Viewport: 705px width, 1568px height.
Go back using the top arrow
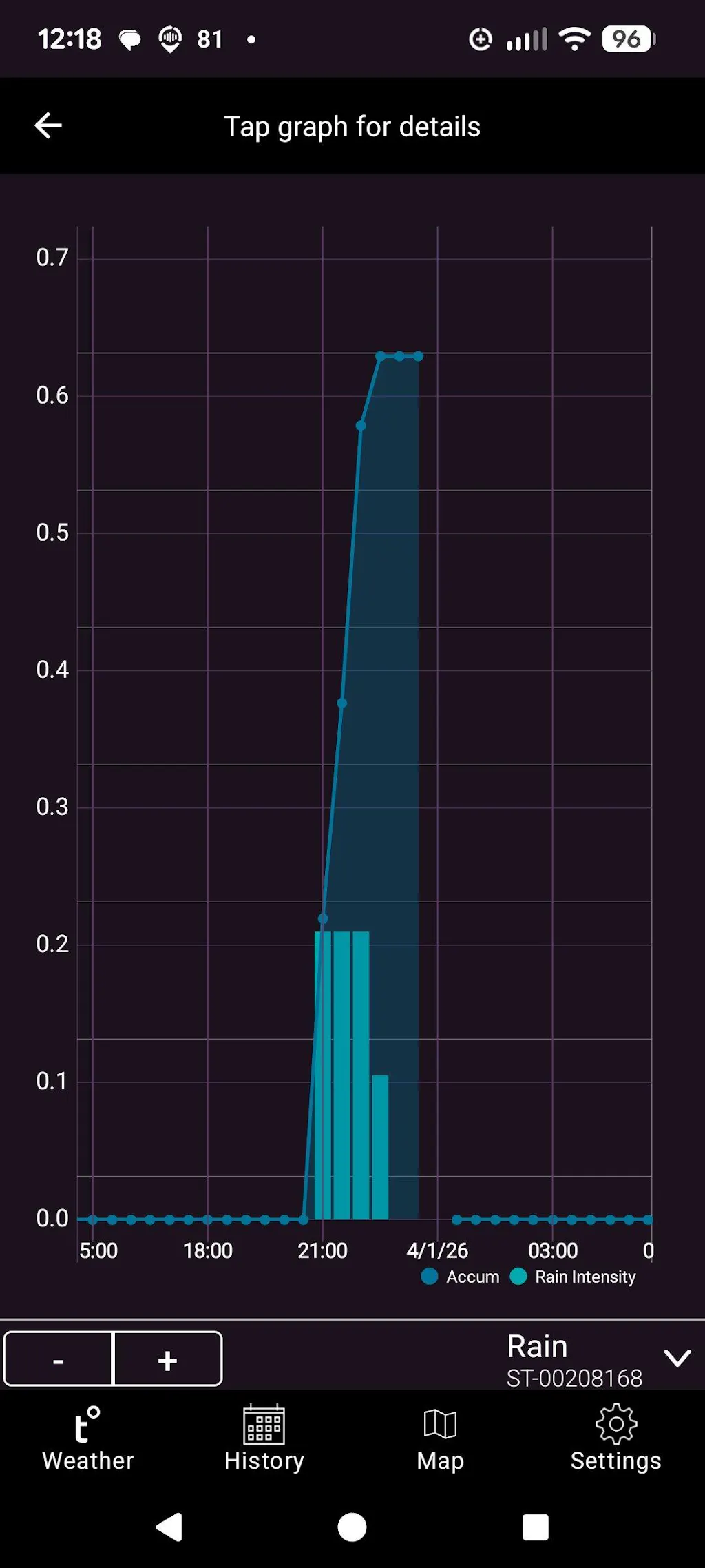(48, 125)
